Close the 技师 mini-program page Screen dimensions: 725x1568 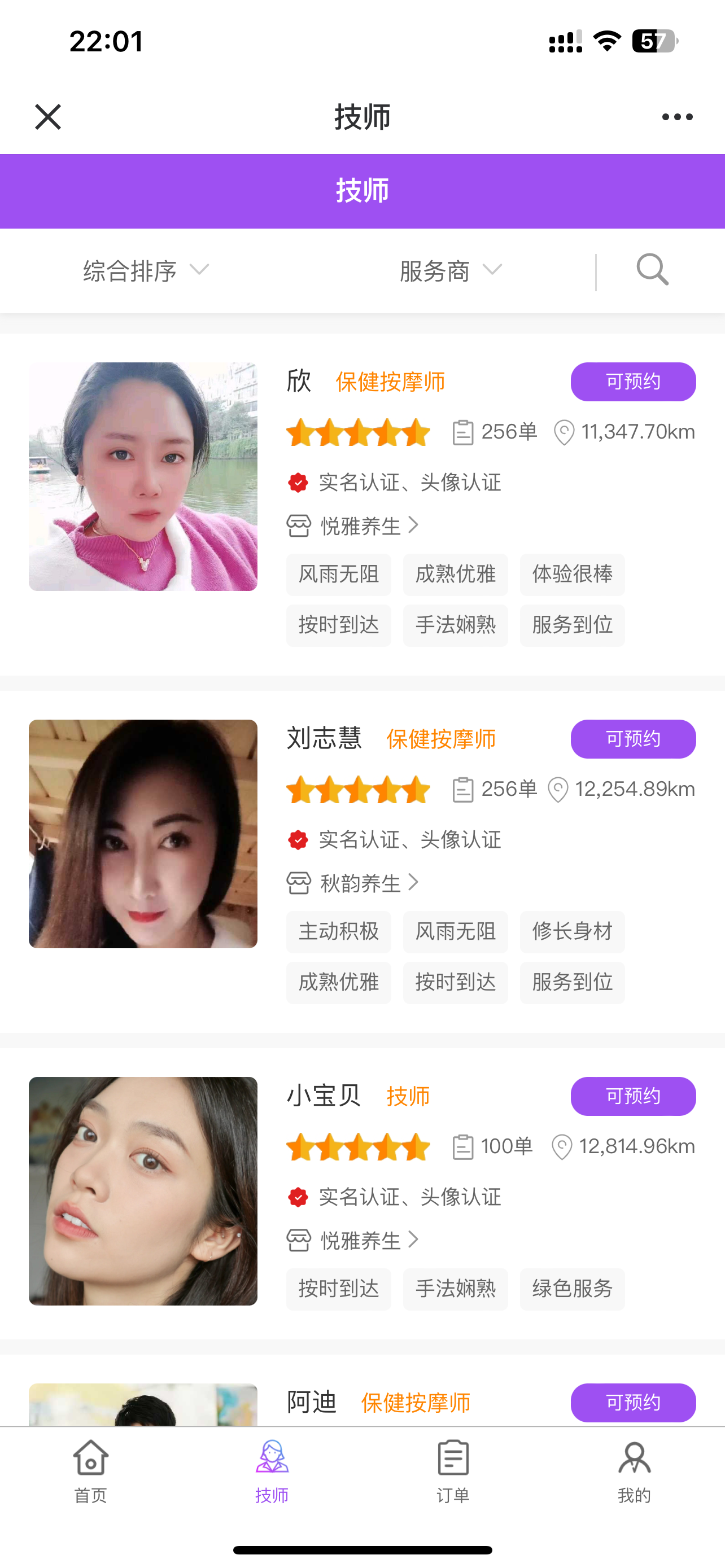coord(47,117)
